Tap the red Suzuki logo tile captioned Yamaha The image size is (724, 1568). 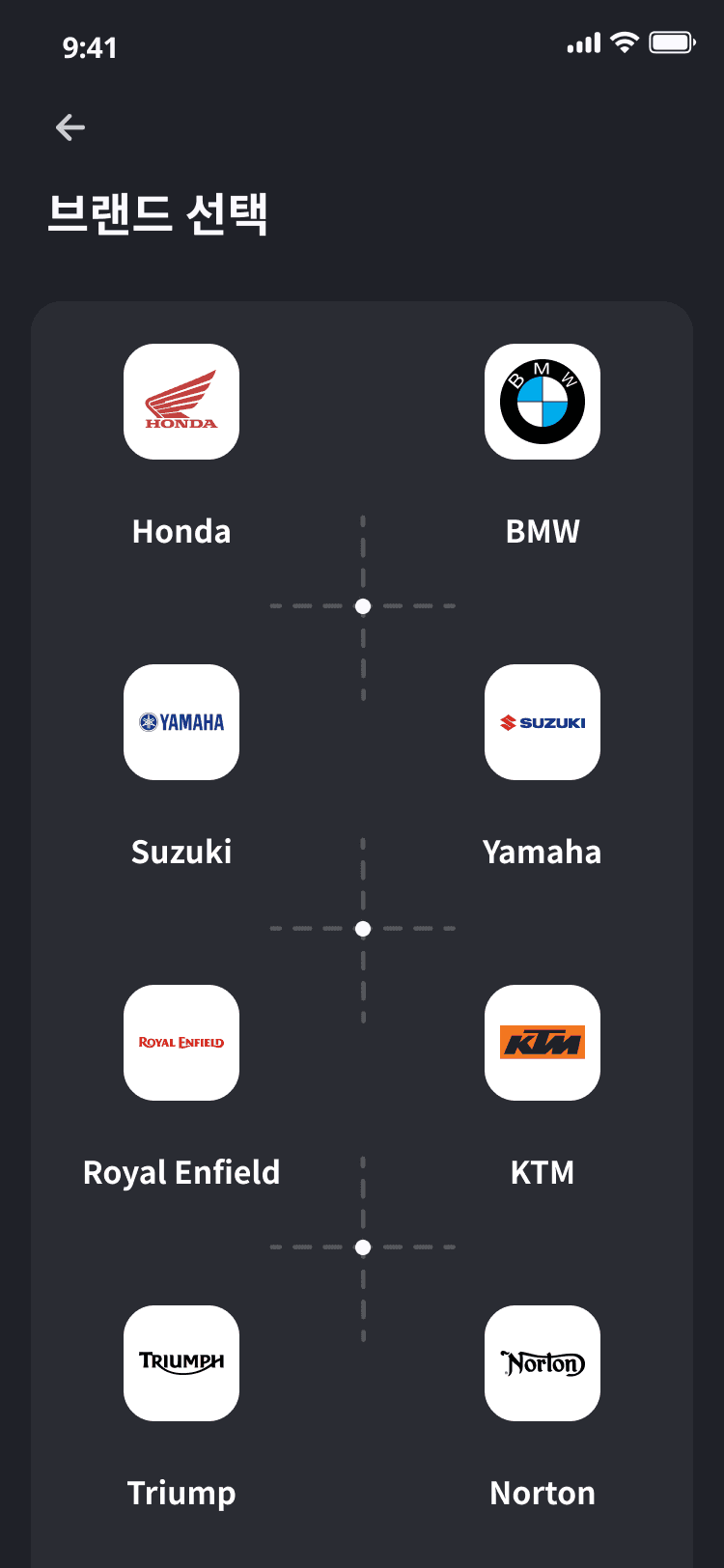[543, 722]
